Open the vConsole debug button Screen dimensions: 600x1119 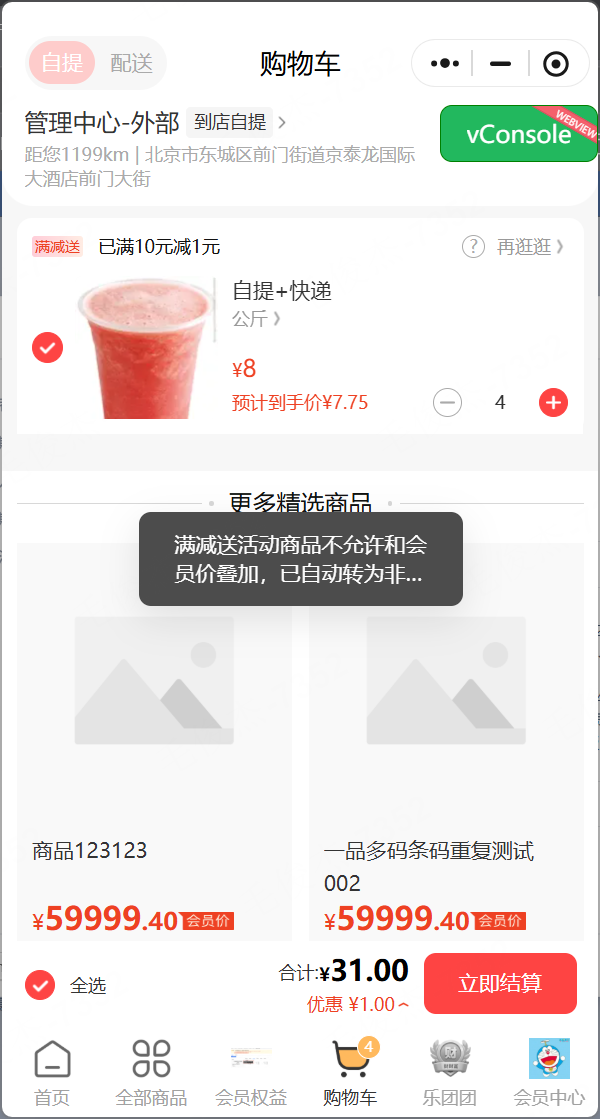(519, 133)
